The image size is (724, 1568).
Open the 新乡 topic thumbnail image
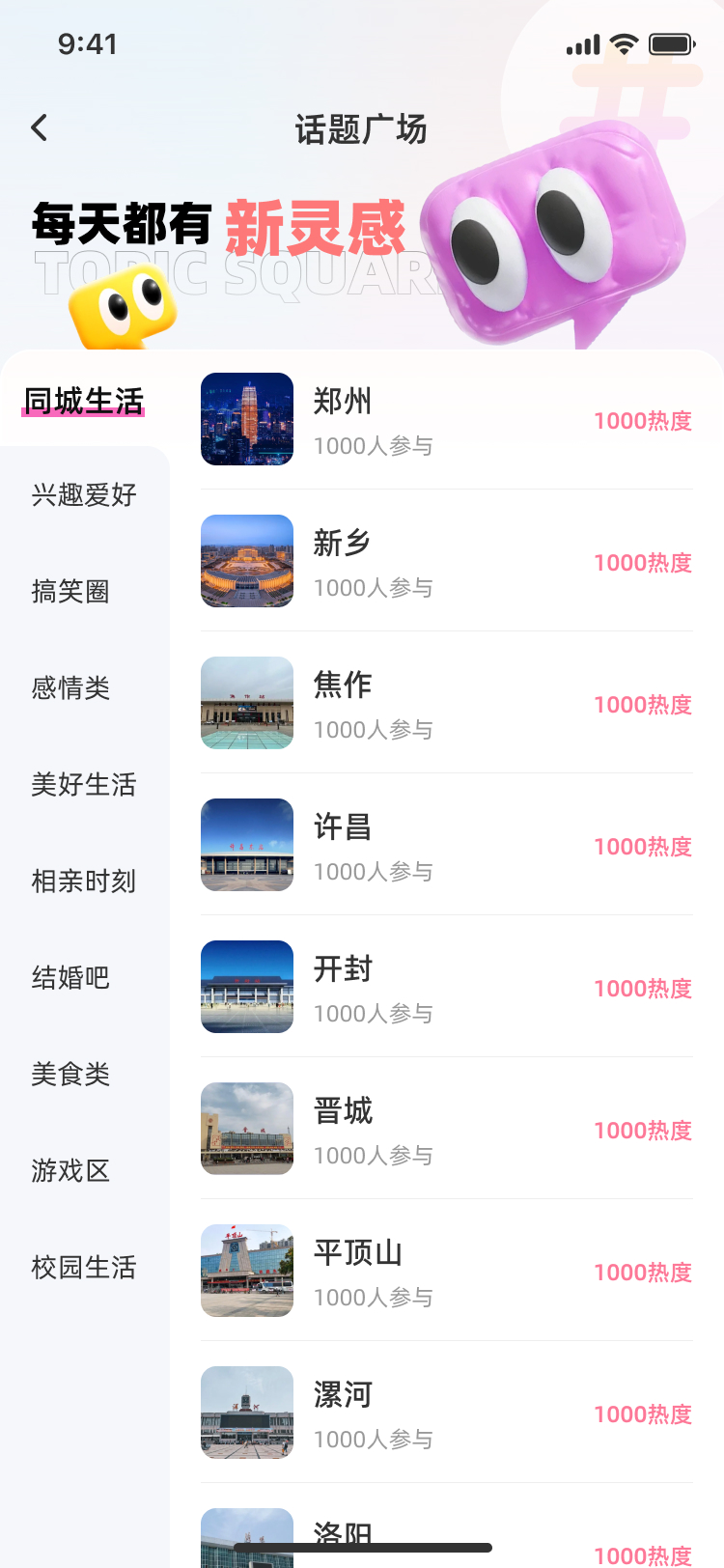pos(246,561)
